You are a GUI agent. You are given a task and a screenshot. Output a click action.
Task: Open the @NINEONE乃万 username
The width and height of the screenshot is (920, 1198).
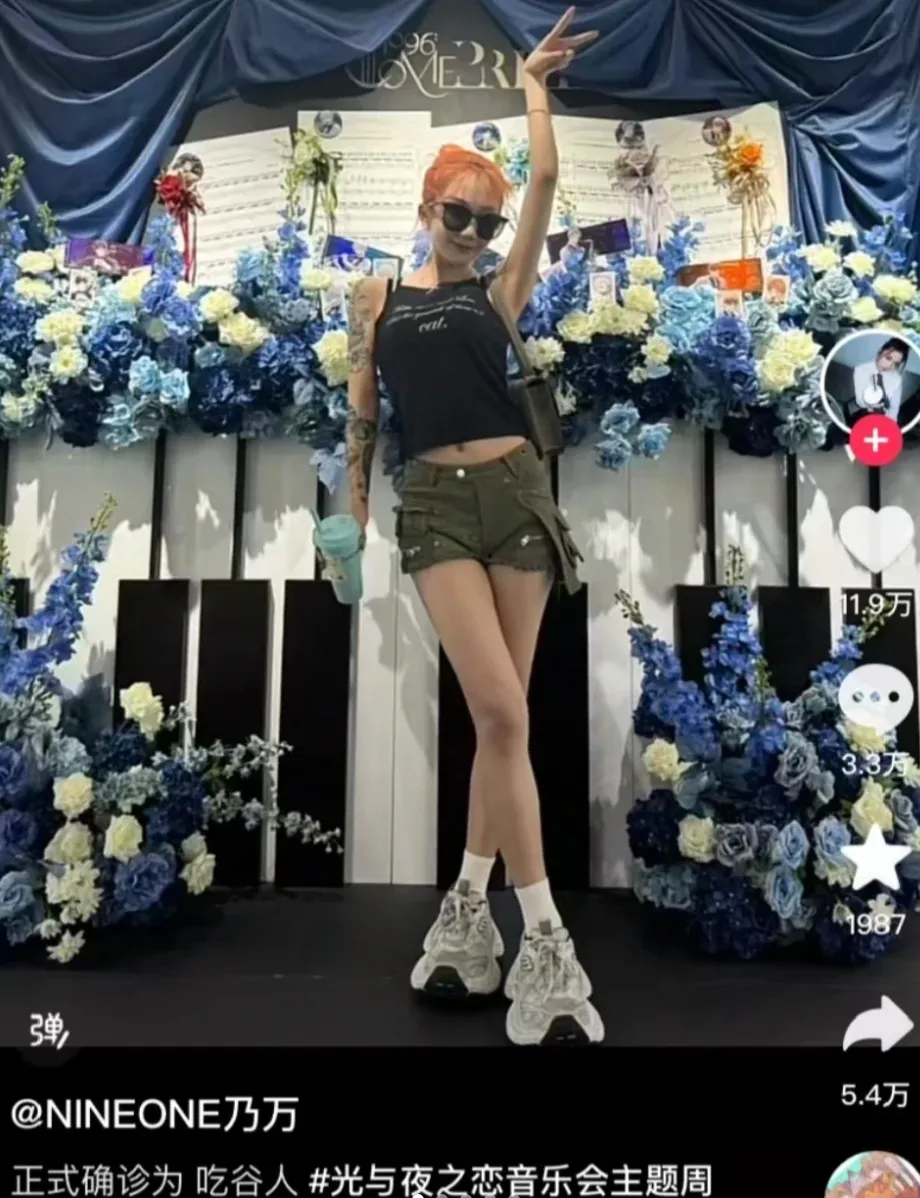[154, 1115]
